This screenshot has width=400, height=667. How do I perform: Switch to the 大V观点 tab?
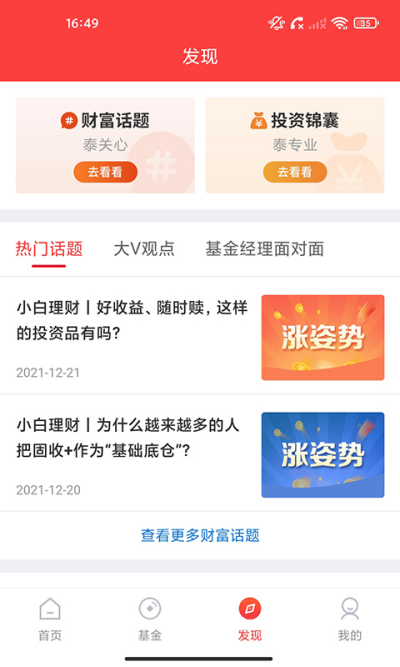(144, 249)
